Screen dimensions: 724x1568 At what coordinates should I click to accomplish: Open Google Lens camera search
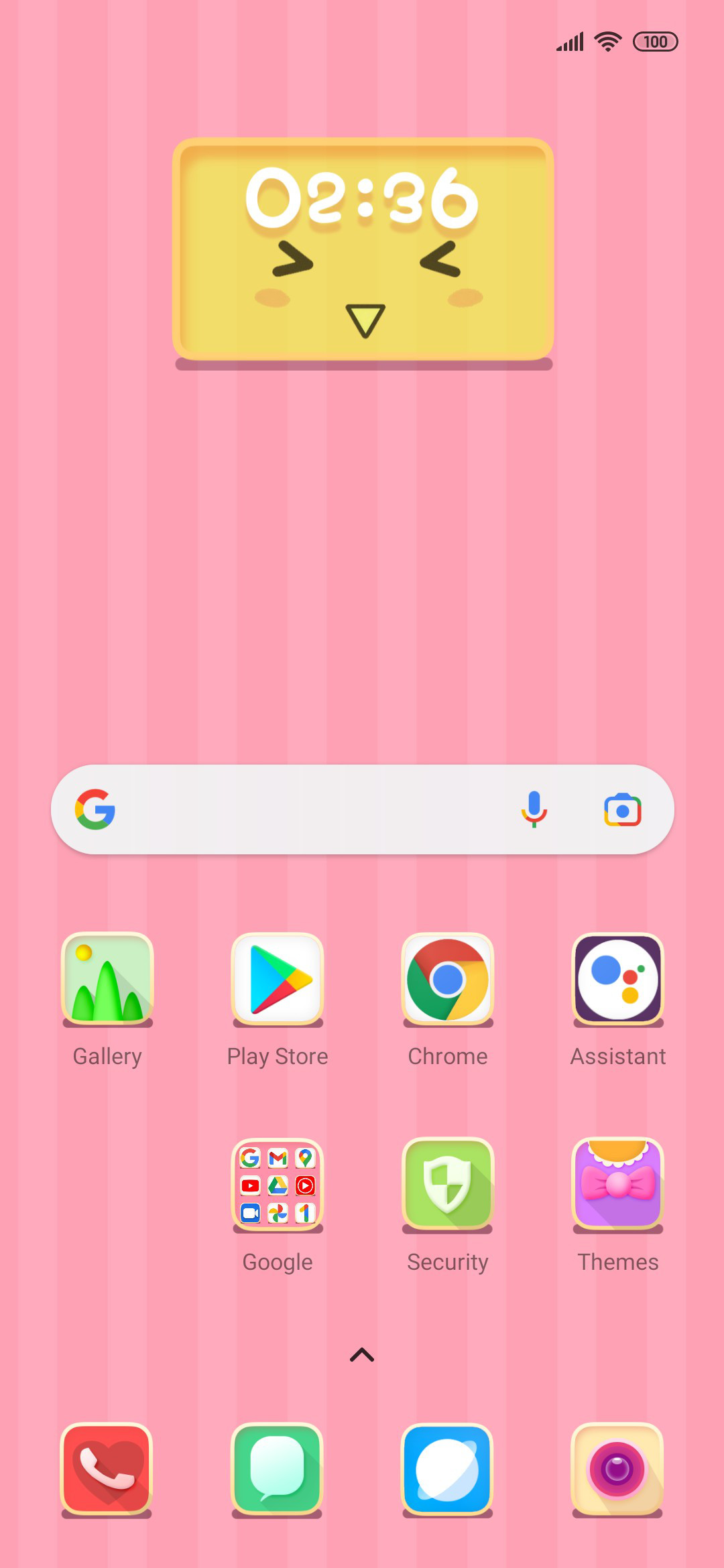(623, 810)
